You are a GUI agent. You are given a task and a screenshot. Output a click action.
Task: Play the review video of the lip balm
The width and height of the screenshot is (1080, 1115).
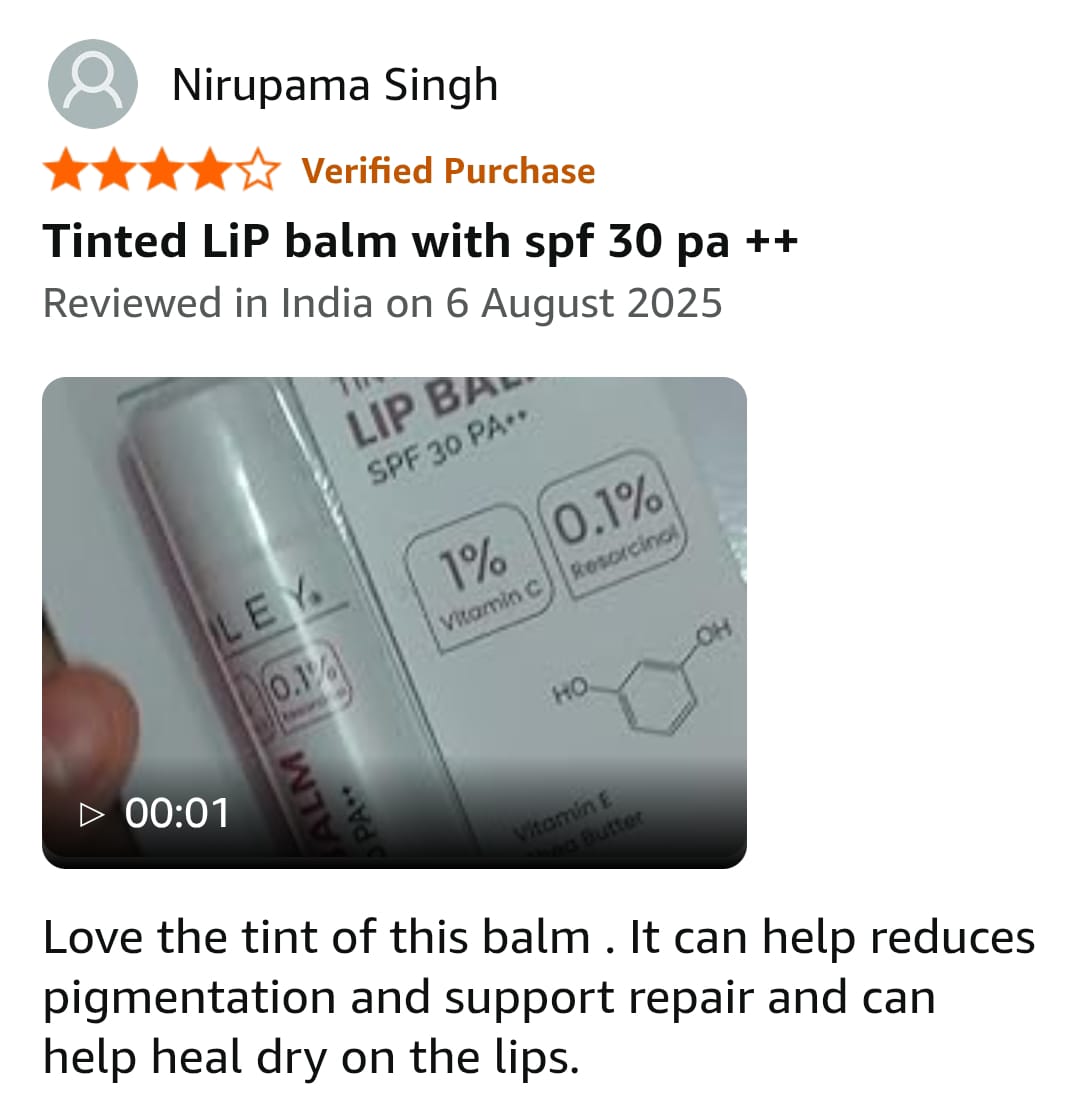(x=393, y=621)
